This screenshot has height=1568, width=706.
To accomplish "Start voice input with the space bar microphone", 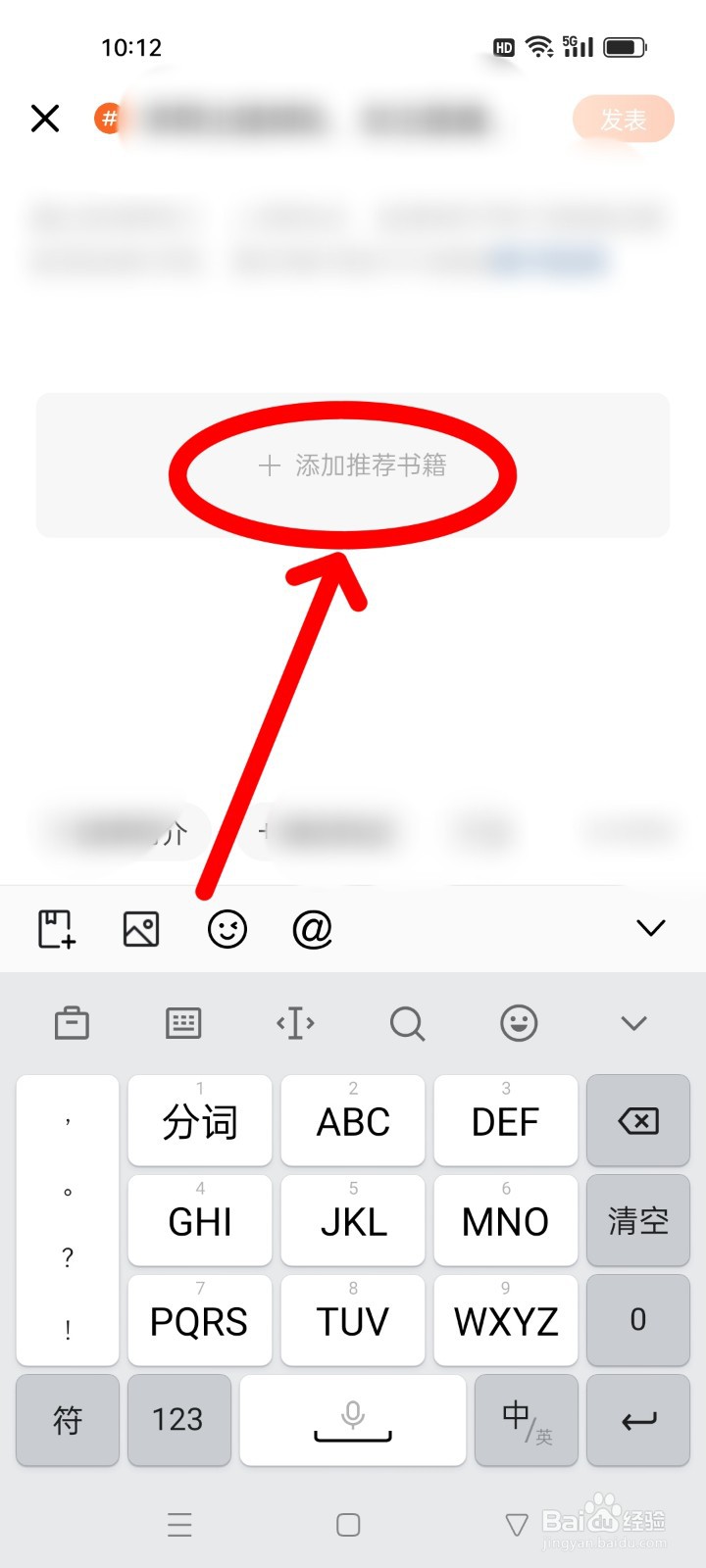I will coord(352,1420).
